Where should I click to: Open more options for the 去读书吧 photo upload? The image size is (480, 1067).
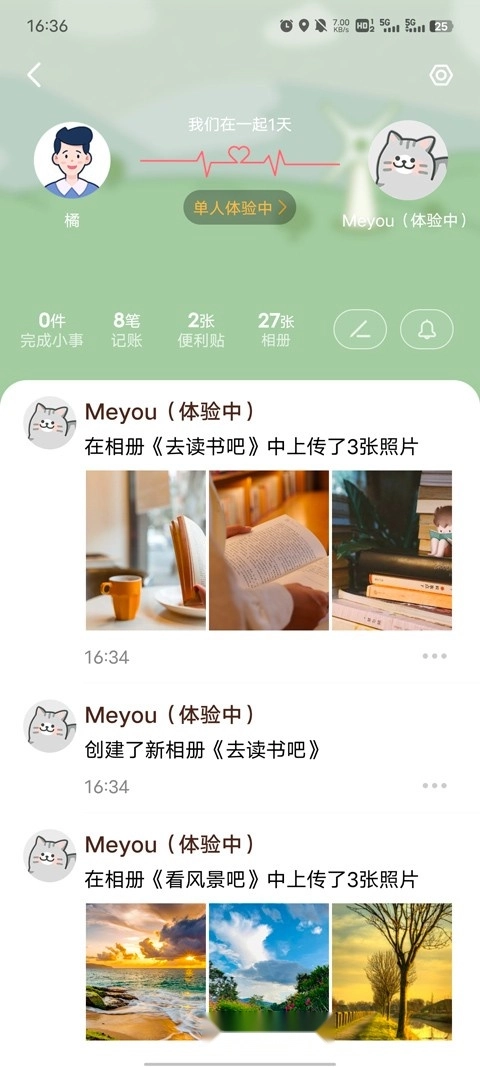pyautogui.click(x=434, y=656)
